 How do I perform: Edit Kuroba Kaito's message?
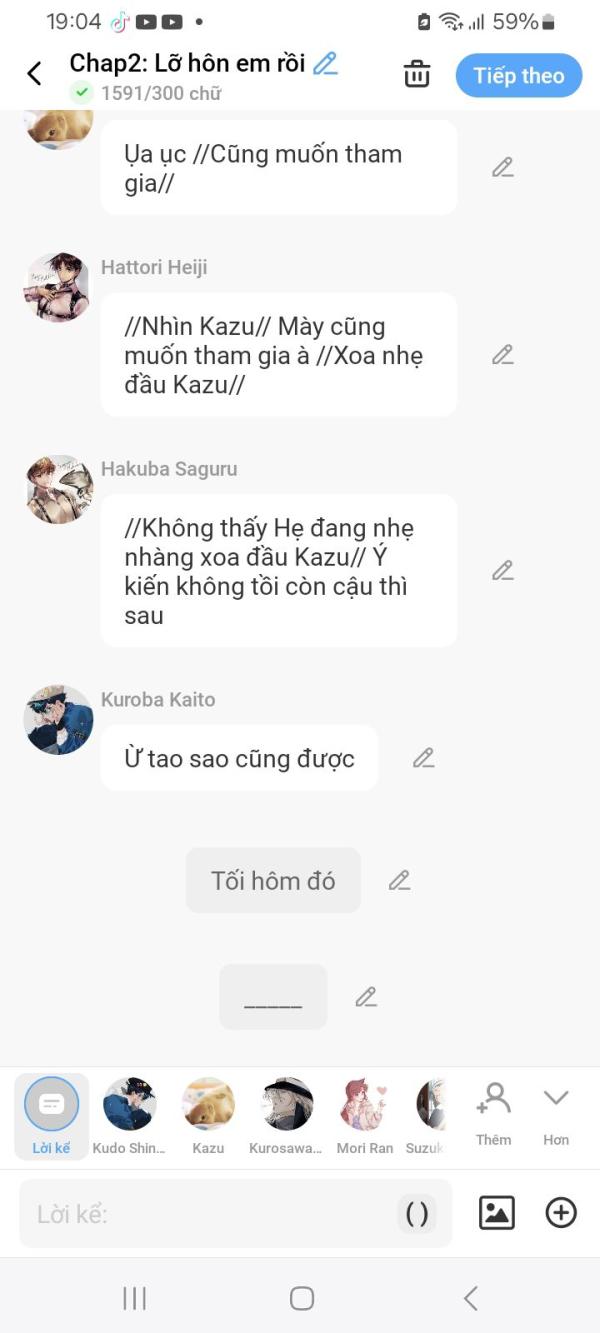[424, 758]
